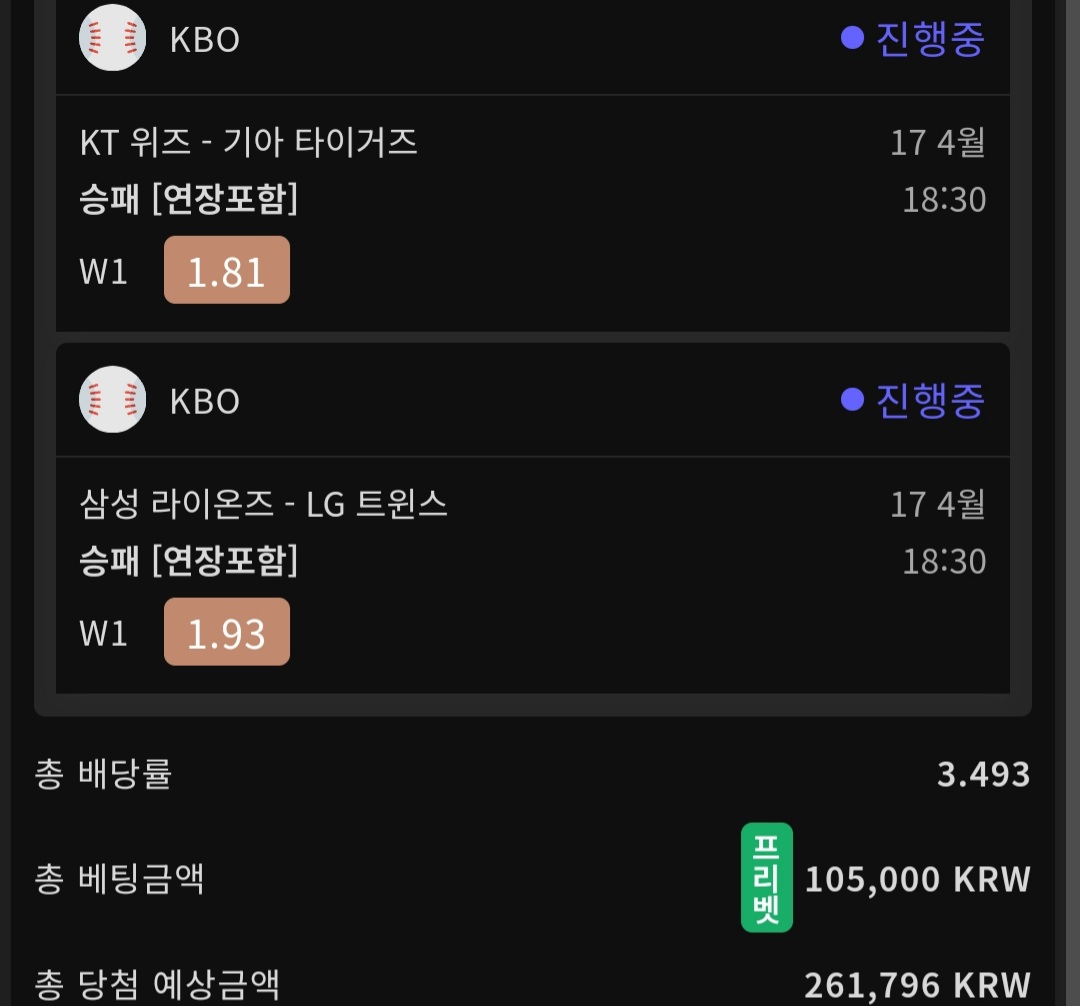Select the 1.93 odds chip
Viewport: 1080px width, 1006px height.
pos(227,633)
